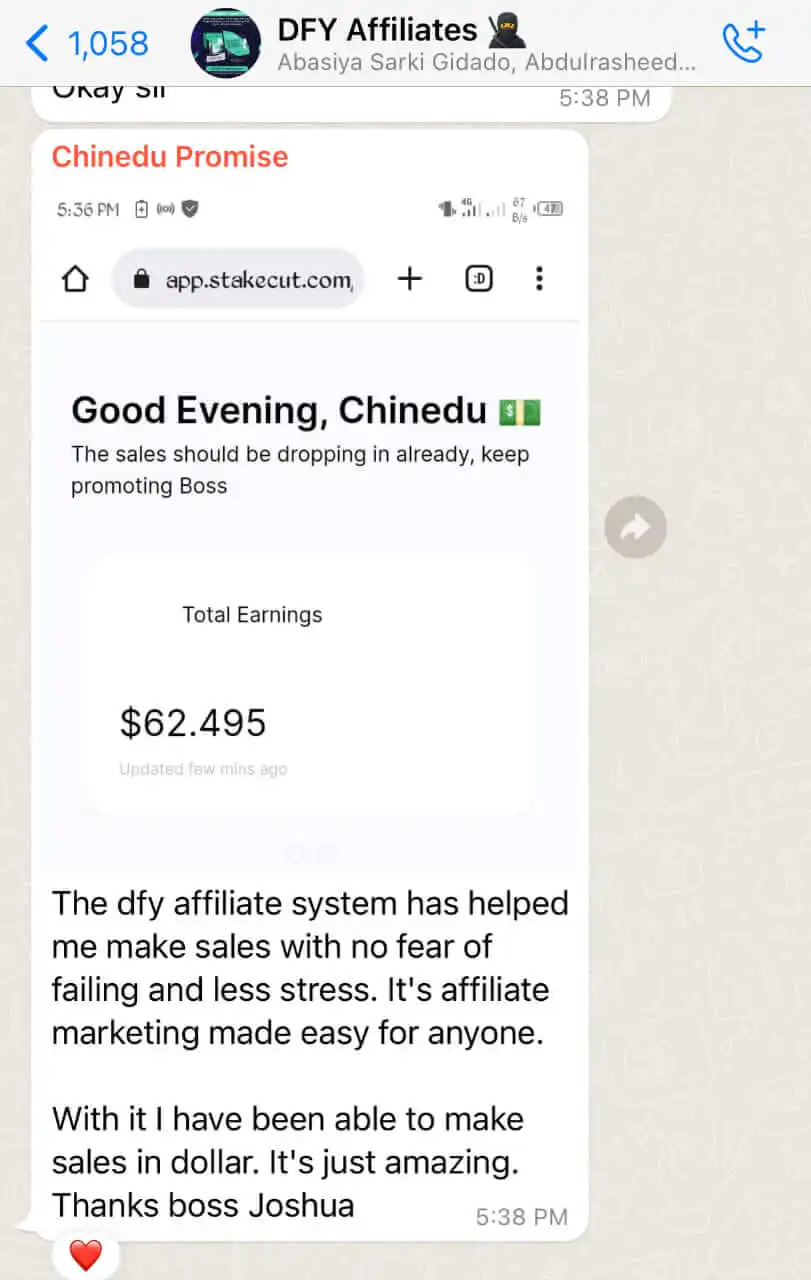The image size is (811, 1280).
Task: Tap the heart reaction emoji
Action: tap(85, 1254)
